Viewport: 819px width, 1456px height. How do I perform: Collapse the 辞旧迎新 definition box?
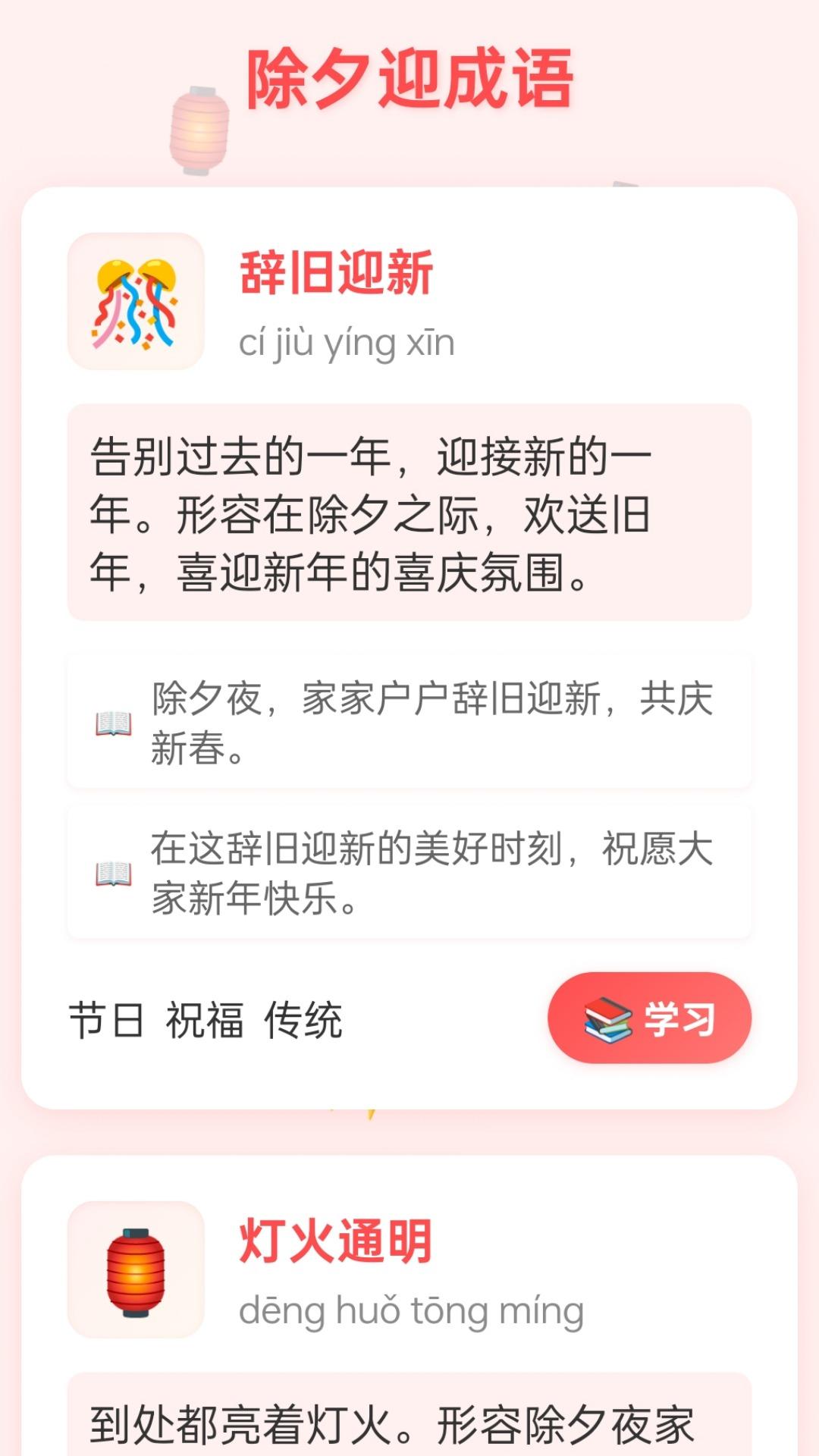pyautogui.click(x=409, y=512)
